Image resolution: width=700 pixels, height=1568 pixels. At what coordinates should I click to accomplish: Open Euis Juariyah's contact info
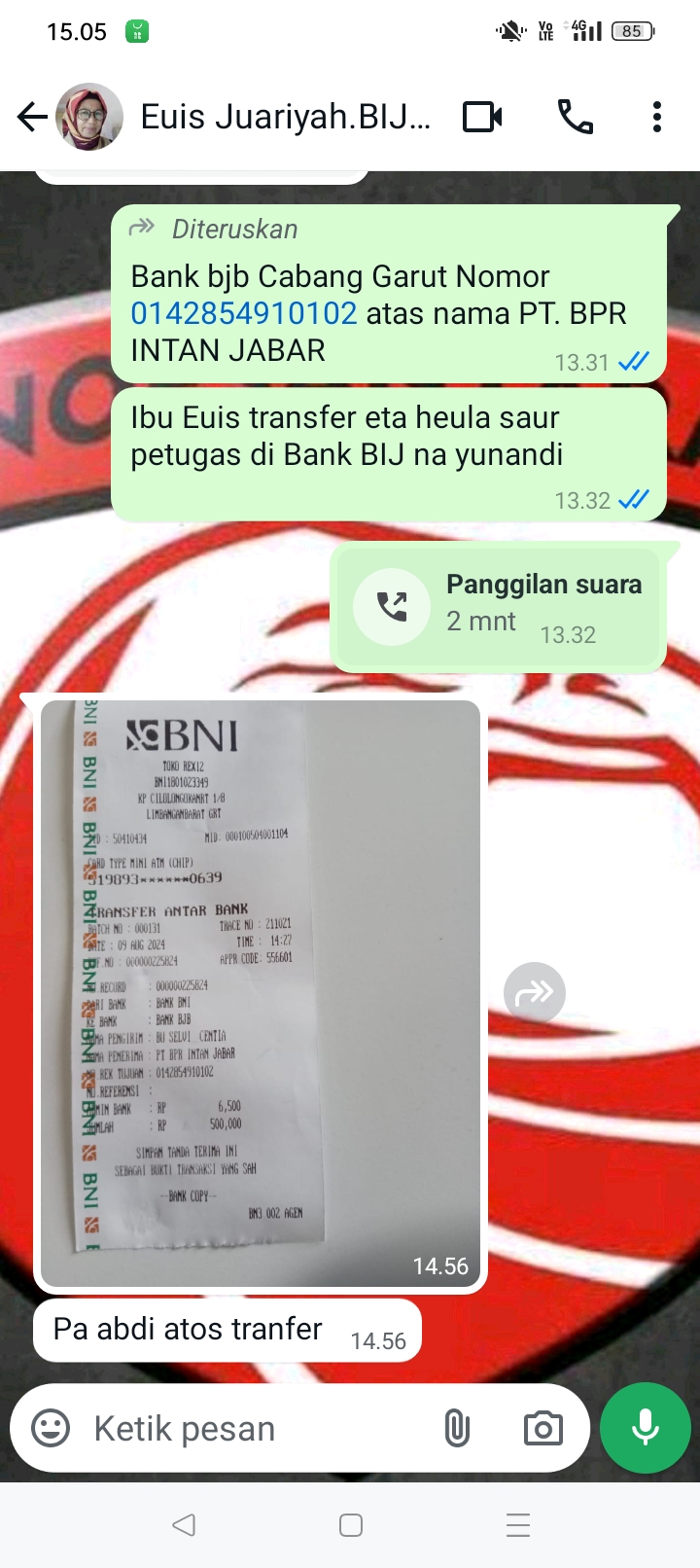click(x=286, y=118)
